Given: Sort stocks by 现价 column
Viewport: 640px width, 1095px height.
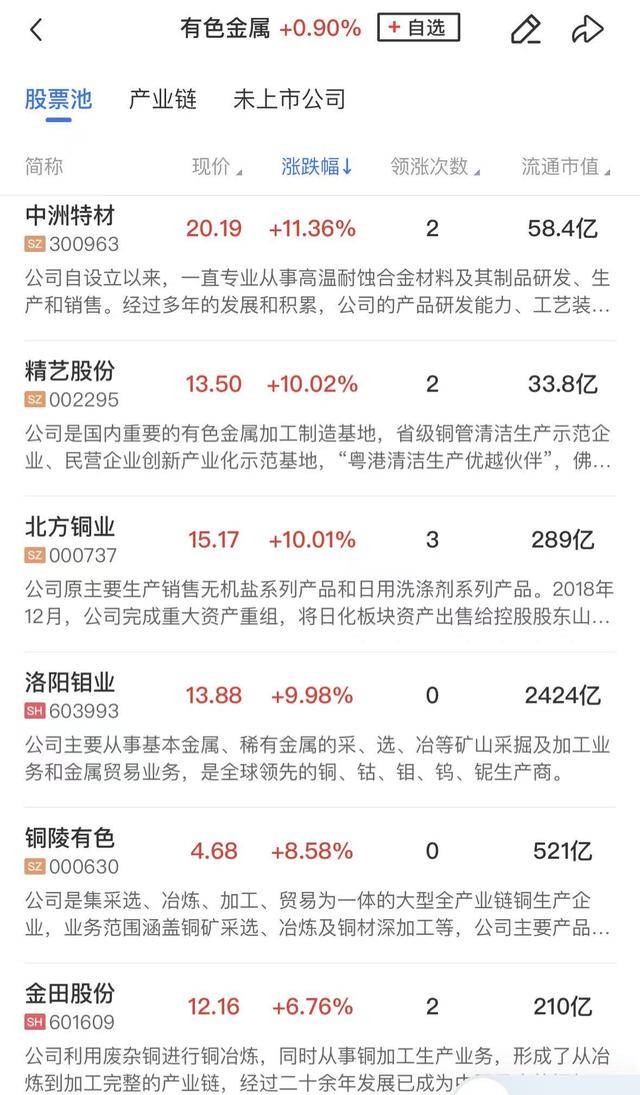Looking at the screenshot, I should tap(216, 167).
